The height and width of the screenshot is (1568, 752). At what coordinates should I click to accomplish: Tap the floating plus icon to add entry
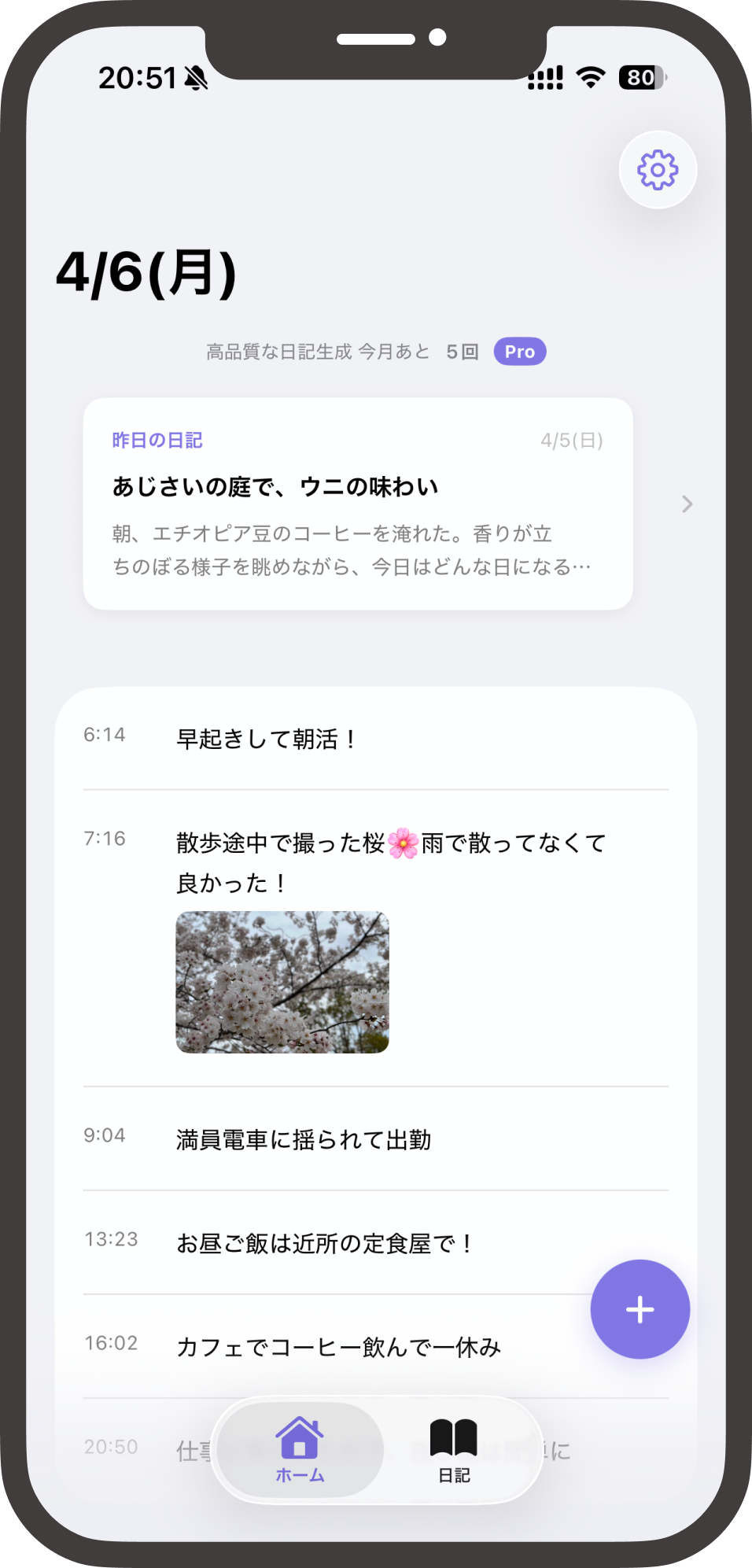pyautogui.click(x=639, y=1308)
